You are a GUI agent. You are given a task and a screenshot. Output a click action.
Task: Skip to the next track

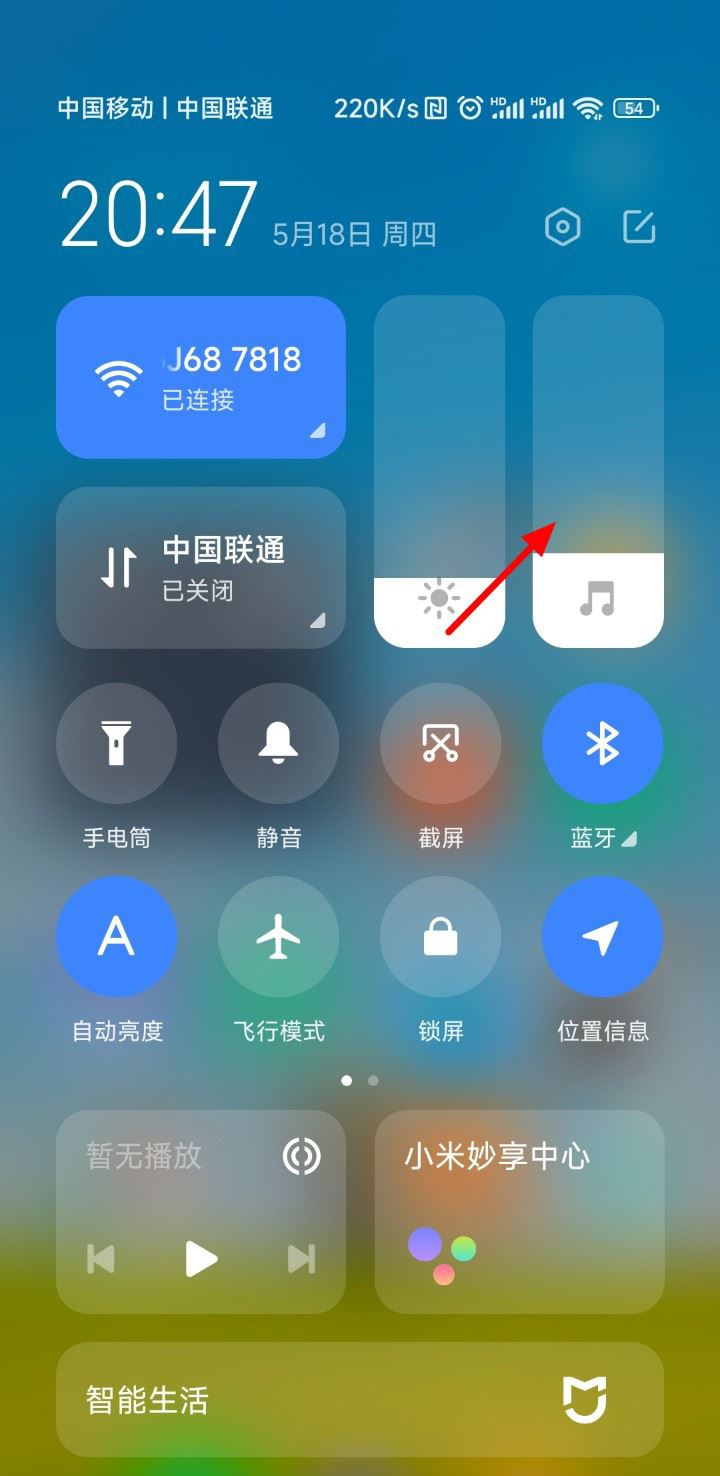301,1258
